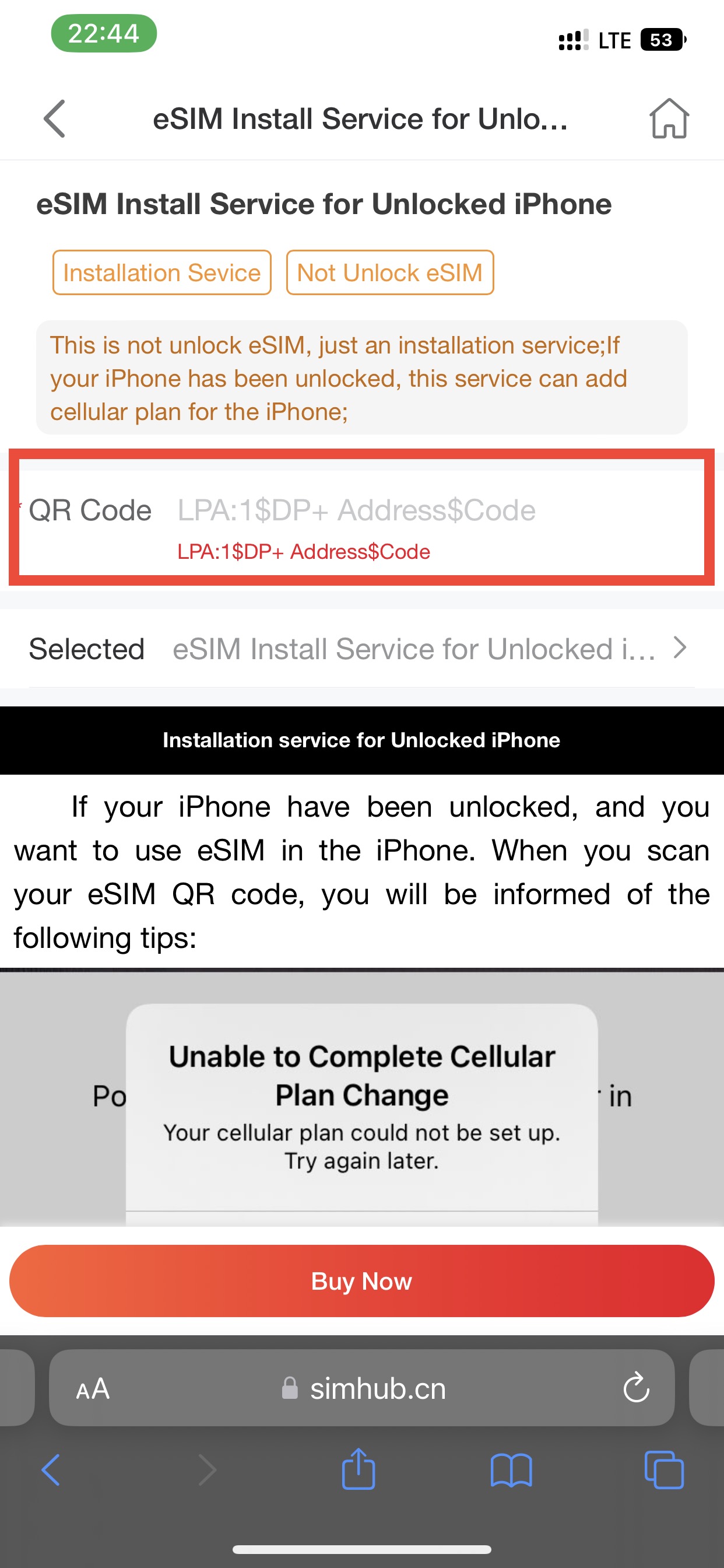Open Safari bookmarks

(511, 1469)
